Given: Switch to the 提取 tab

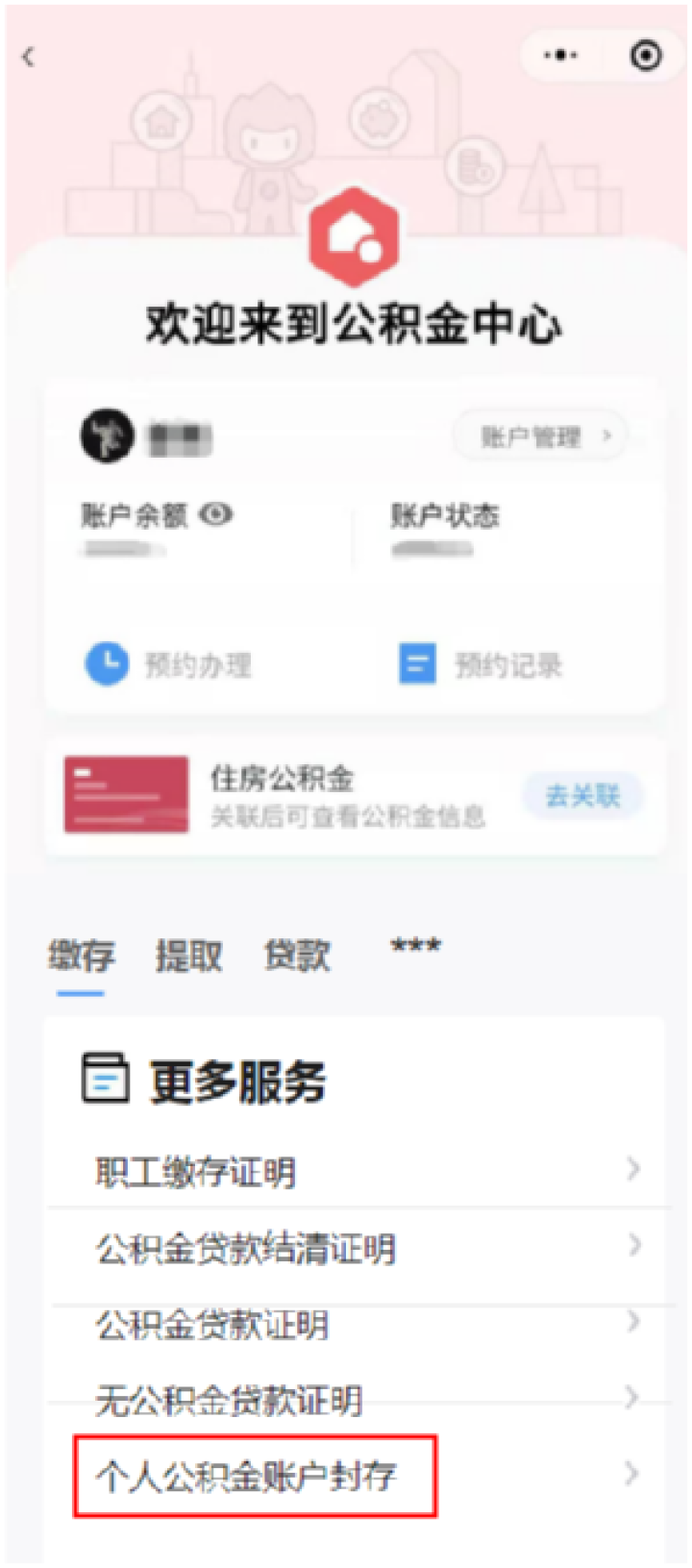Looking at the screenshot, I should 188,957.
